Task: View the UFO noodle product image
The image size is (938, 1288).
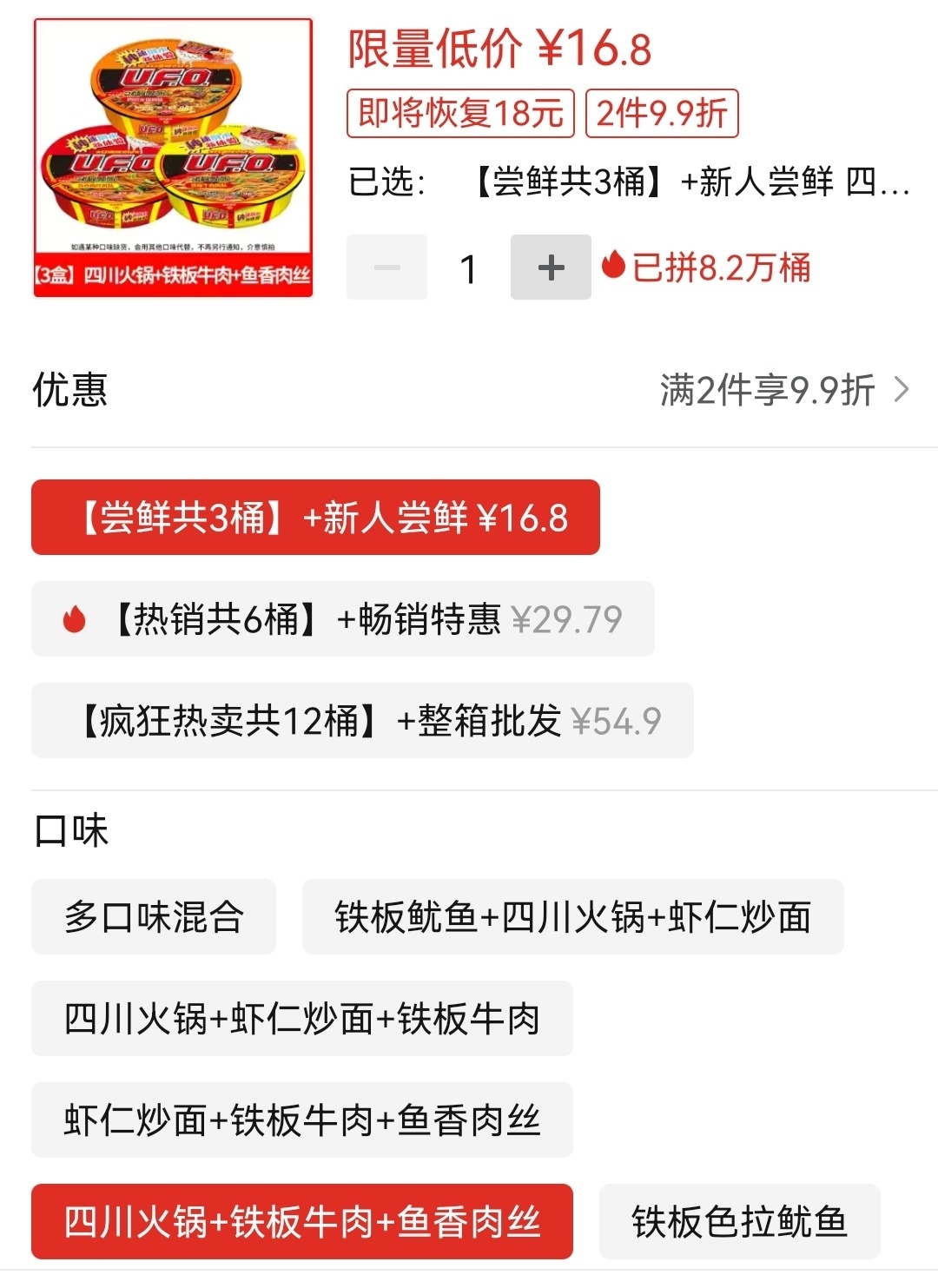Action: pyautogui.click(x=173, y=158)
